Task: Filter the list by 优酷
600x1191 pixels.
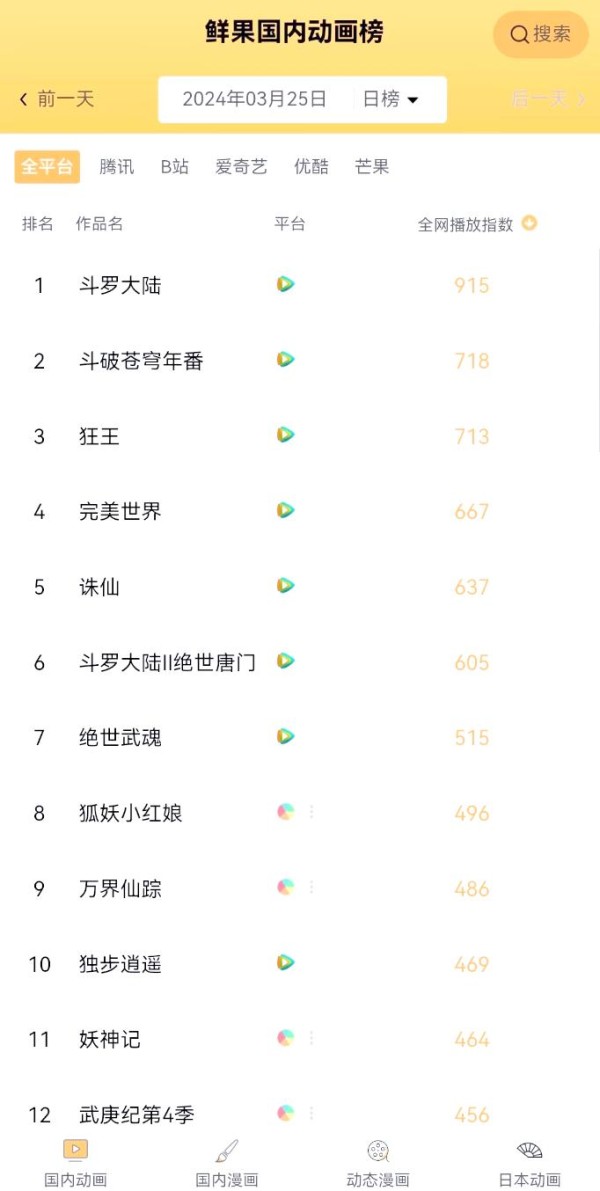Action: click(311, 167)
